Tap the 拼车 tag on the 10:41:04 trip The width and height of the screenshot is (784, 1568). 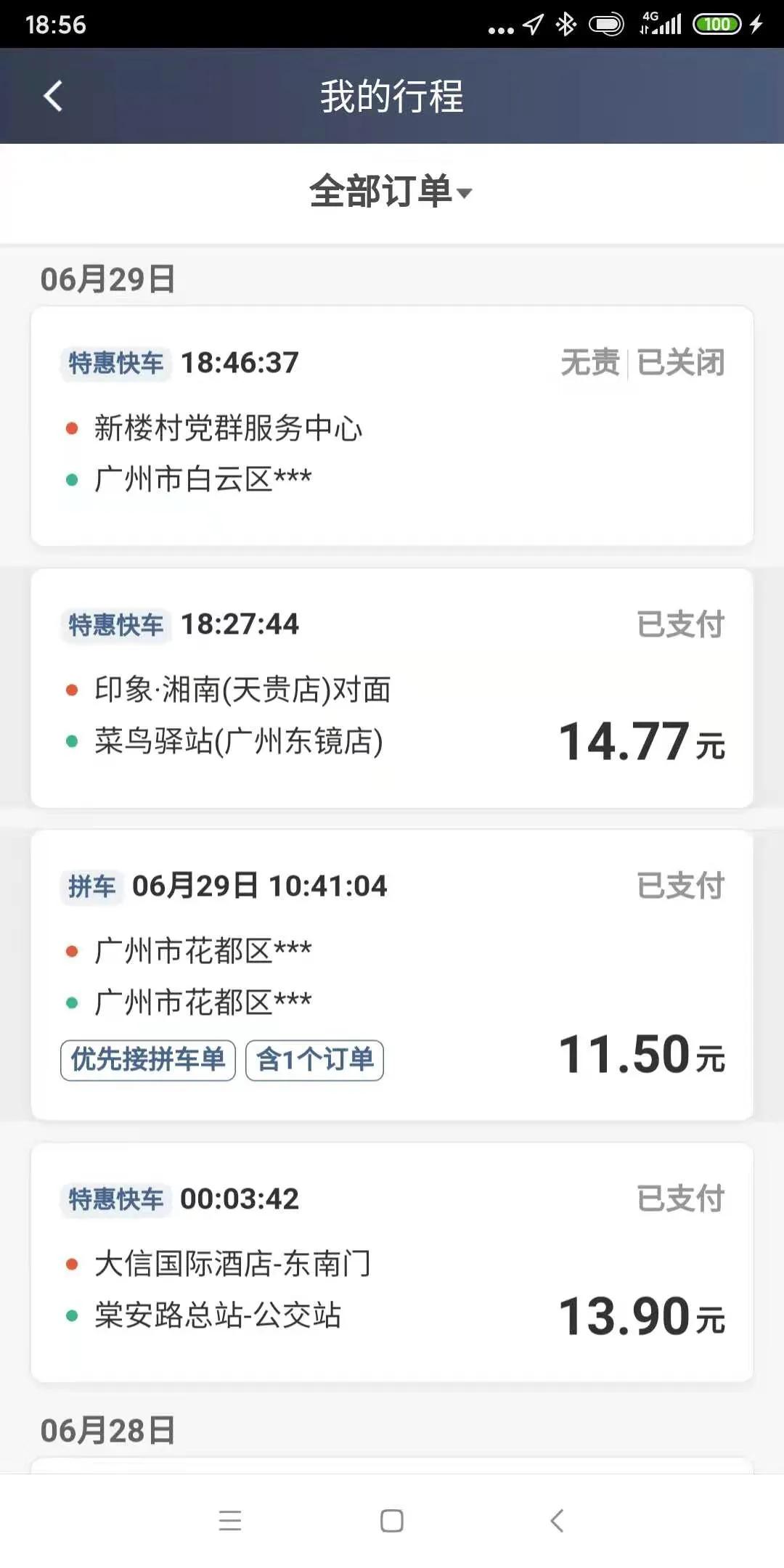tap(90, 885)
